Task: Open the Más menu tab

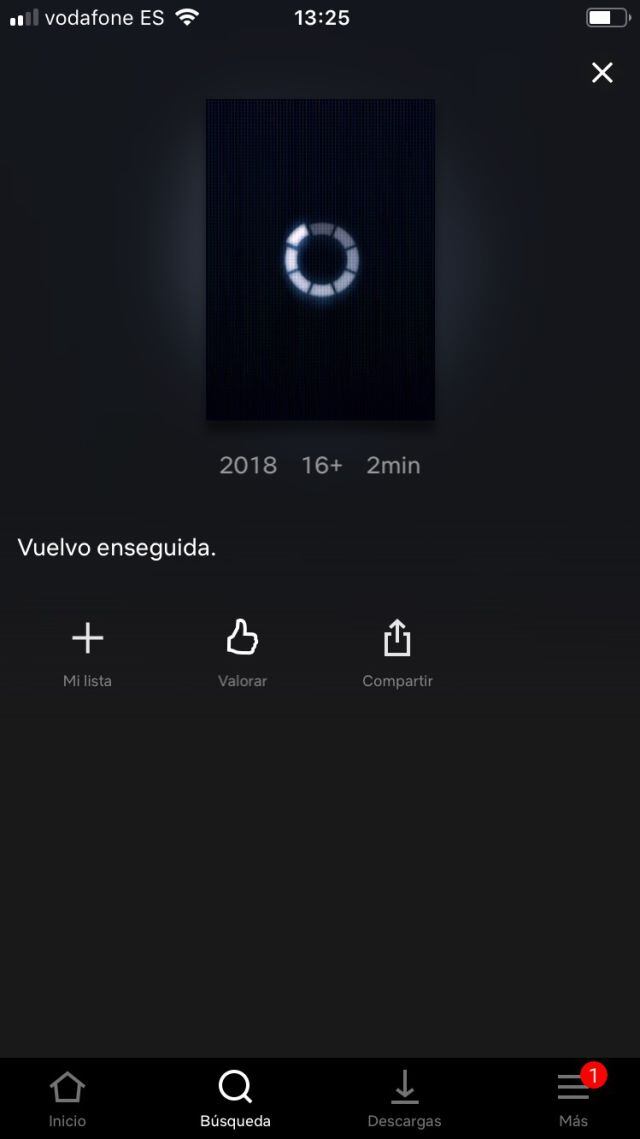Action: click(x=573, y=1098)
